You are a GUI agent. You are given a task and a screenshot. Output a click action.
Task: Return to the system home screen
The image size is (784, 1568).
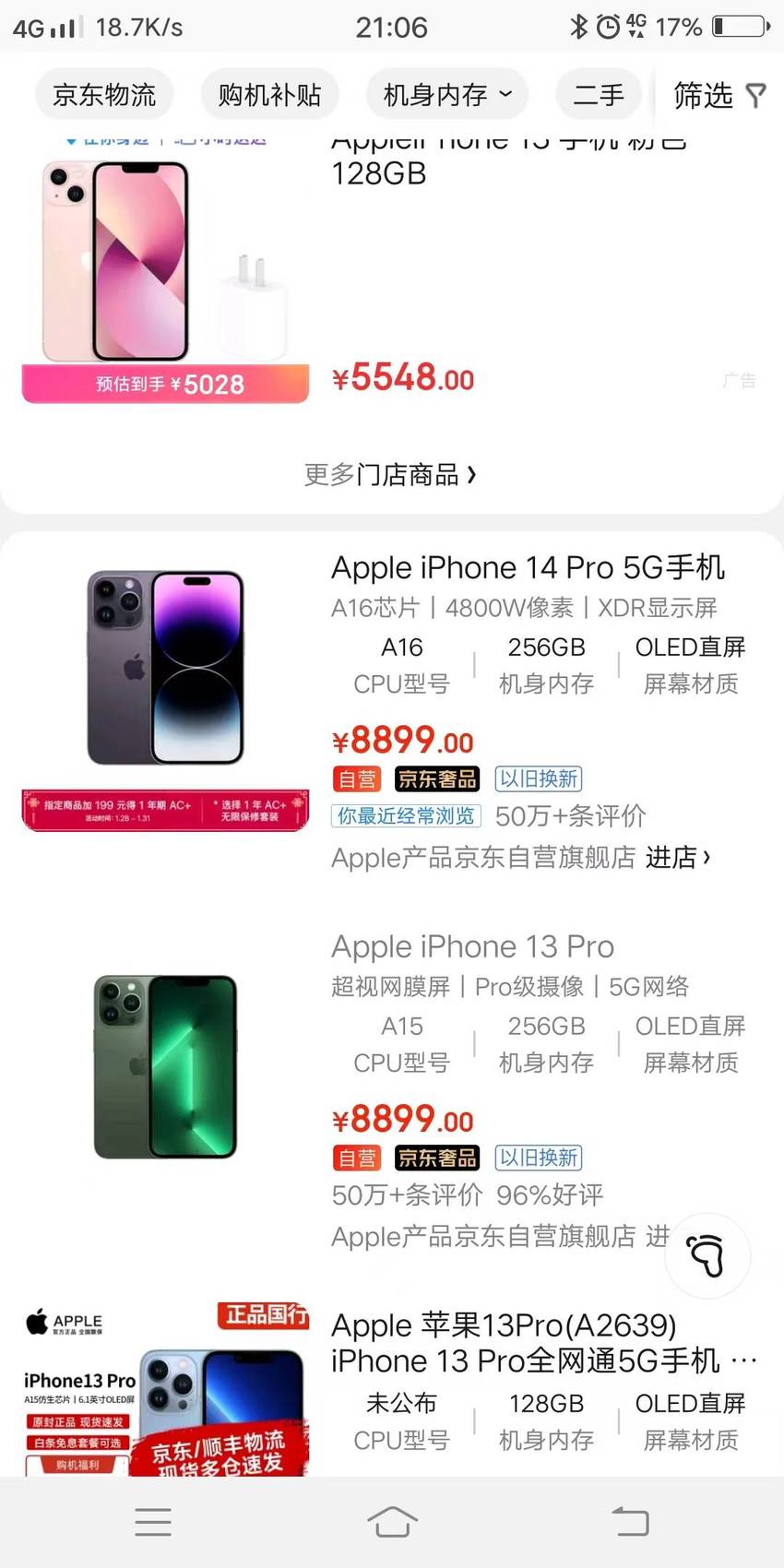tap(392, 1521)
